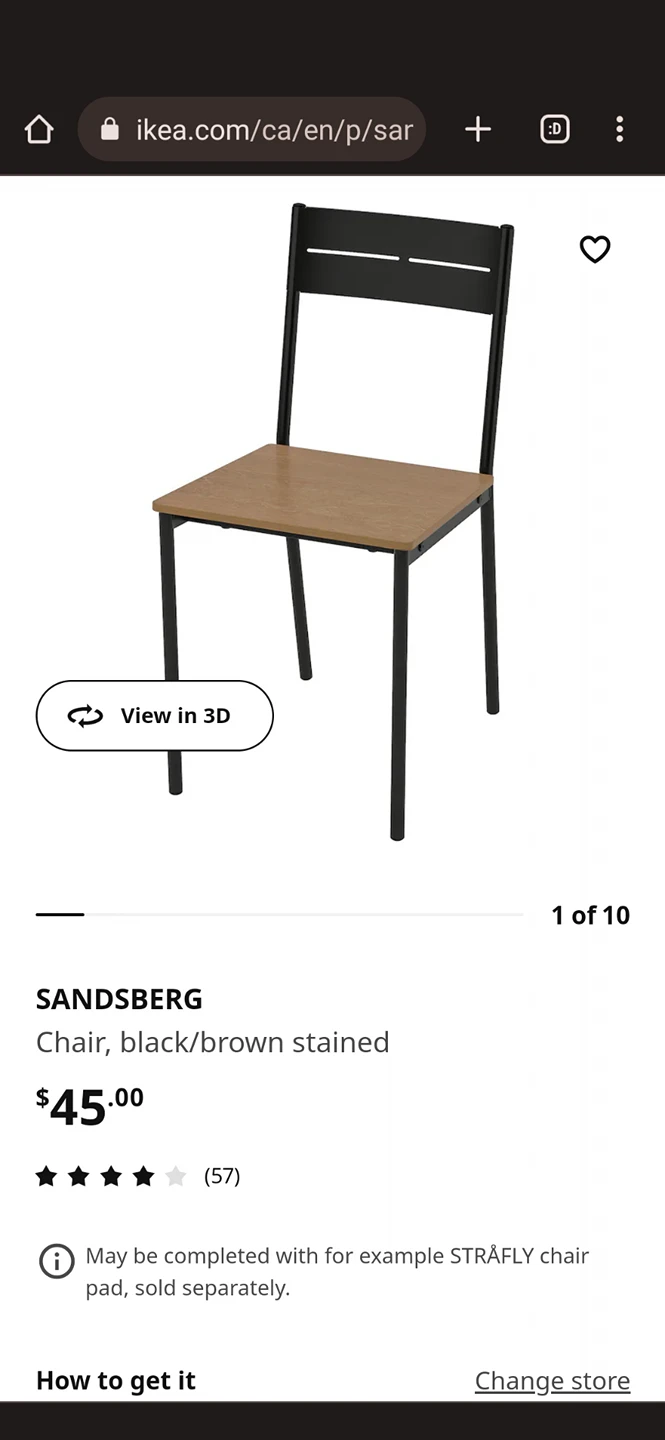Open the tab switcher
665x1440 pixels.
click(555, 129)
